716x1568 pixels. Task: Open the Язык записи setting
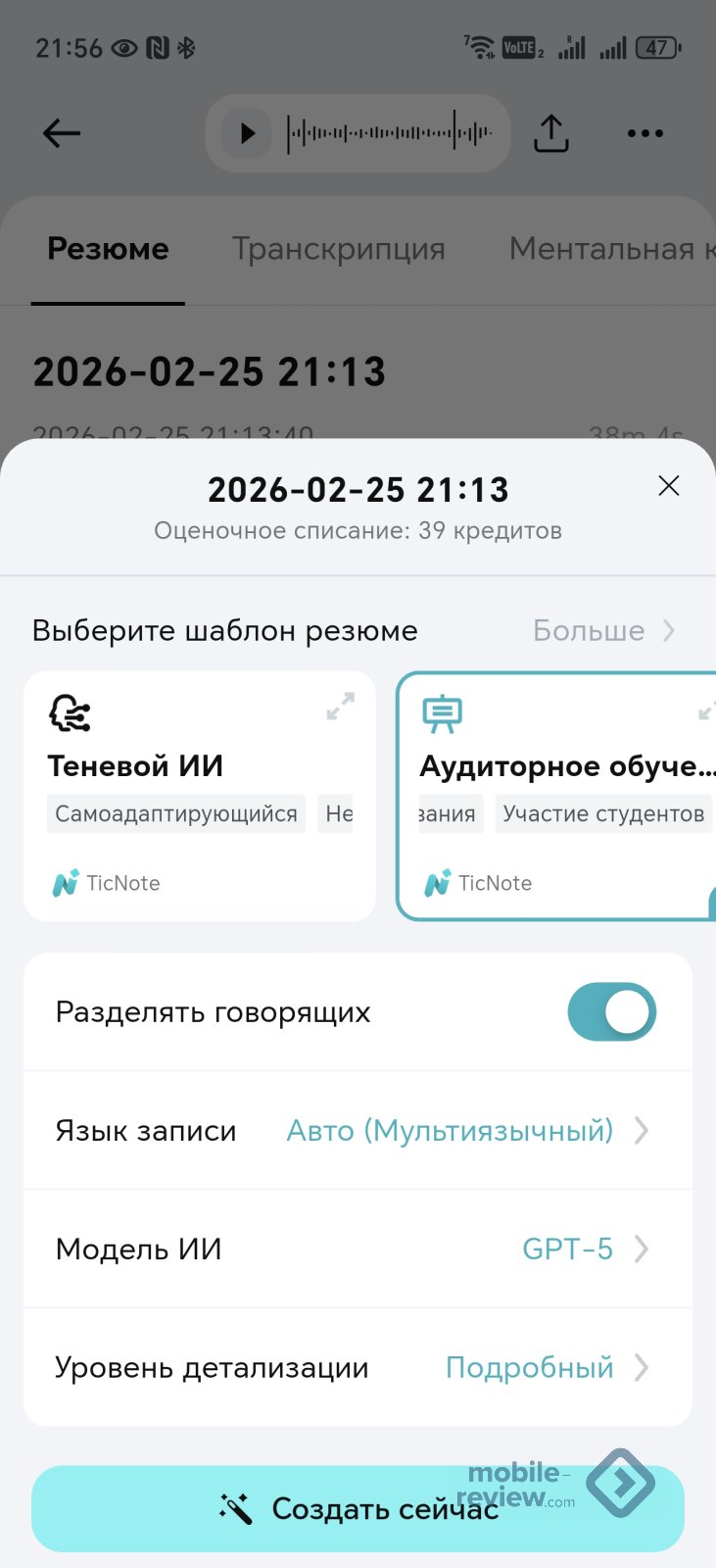pos(358,1131)
